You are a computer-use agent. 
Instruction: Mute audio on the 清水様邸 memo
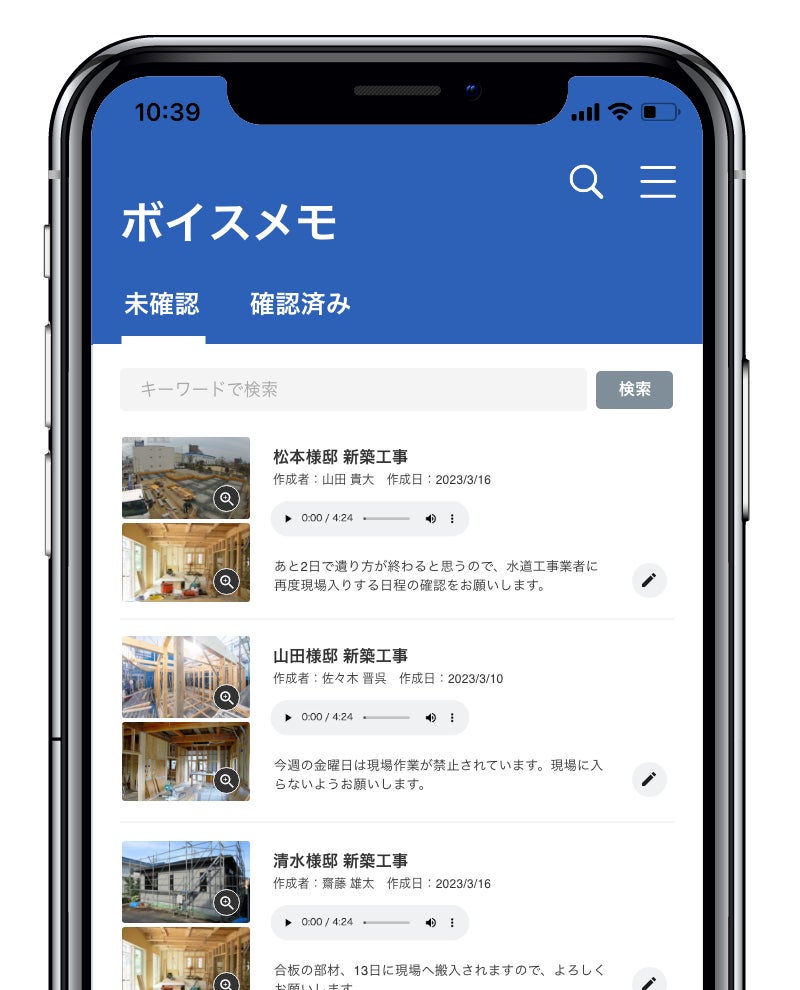(x=431, y=922)
